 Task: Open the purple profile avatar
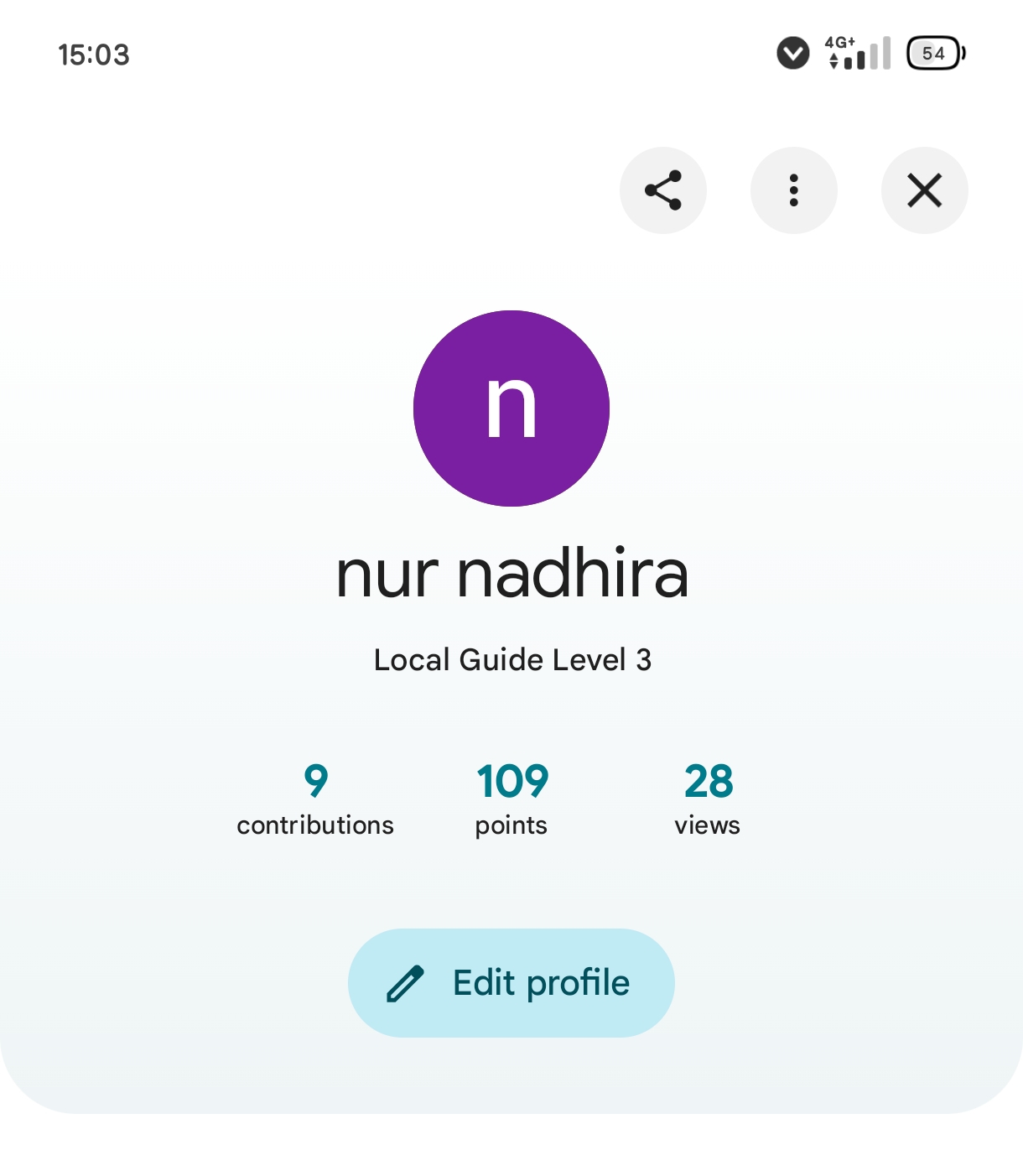coord(511,408)
